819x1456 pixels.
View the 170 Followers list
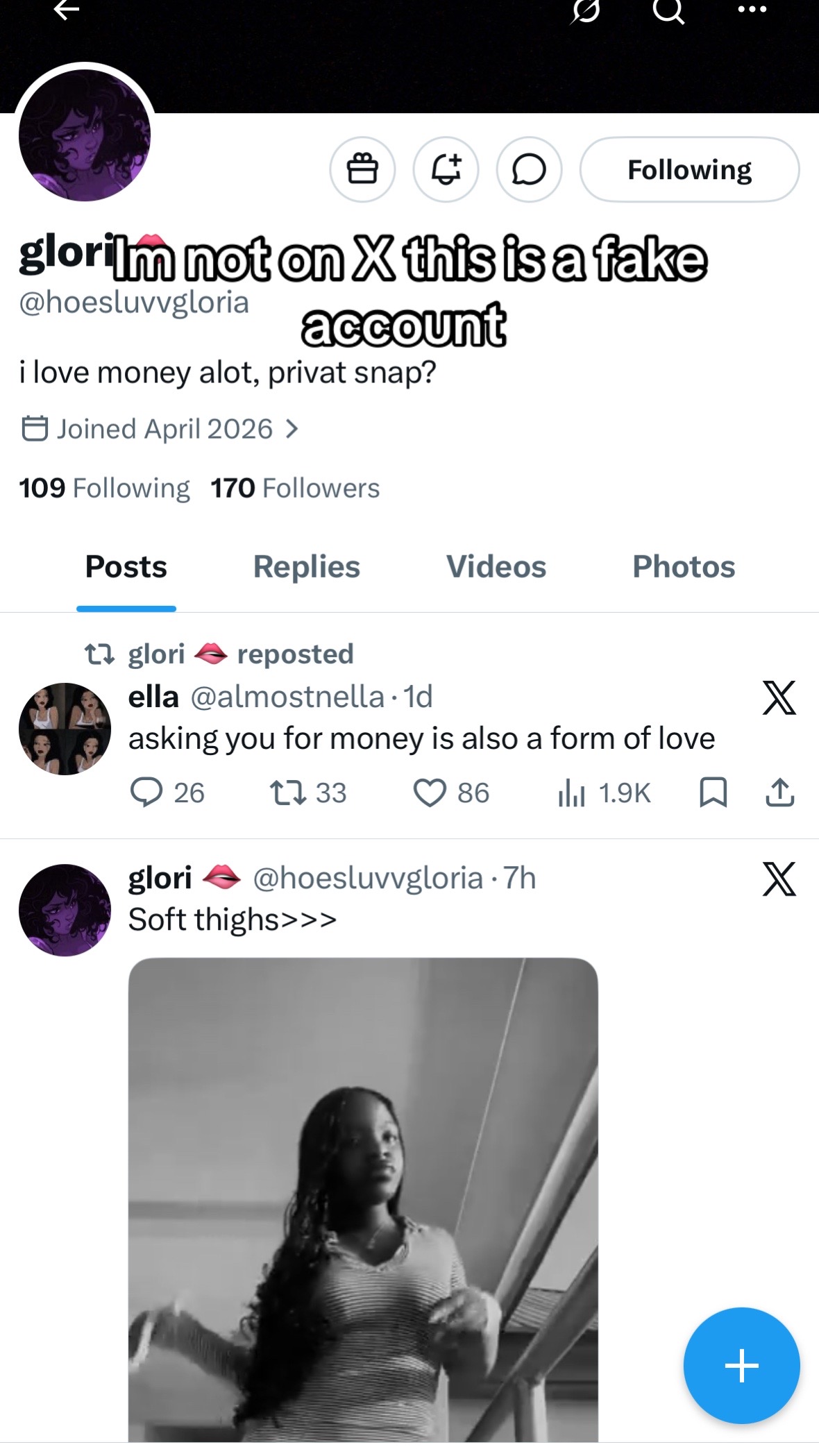[x=295, y=488]
